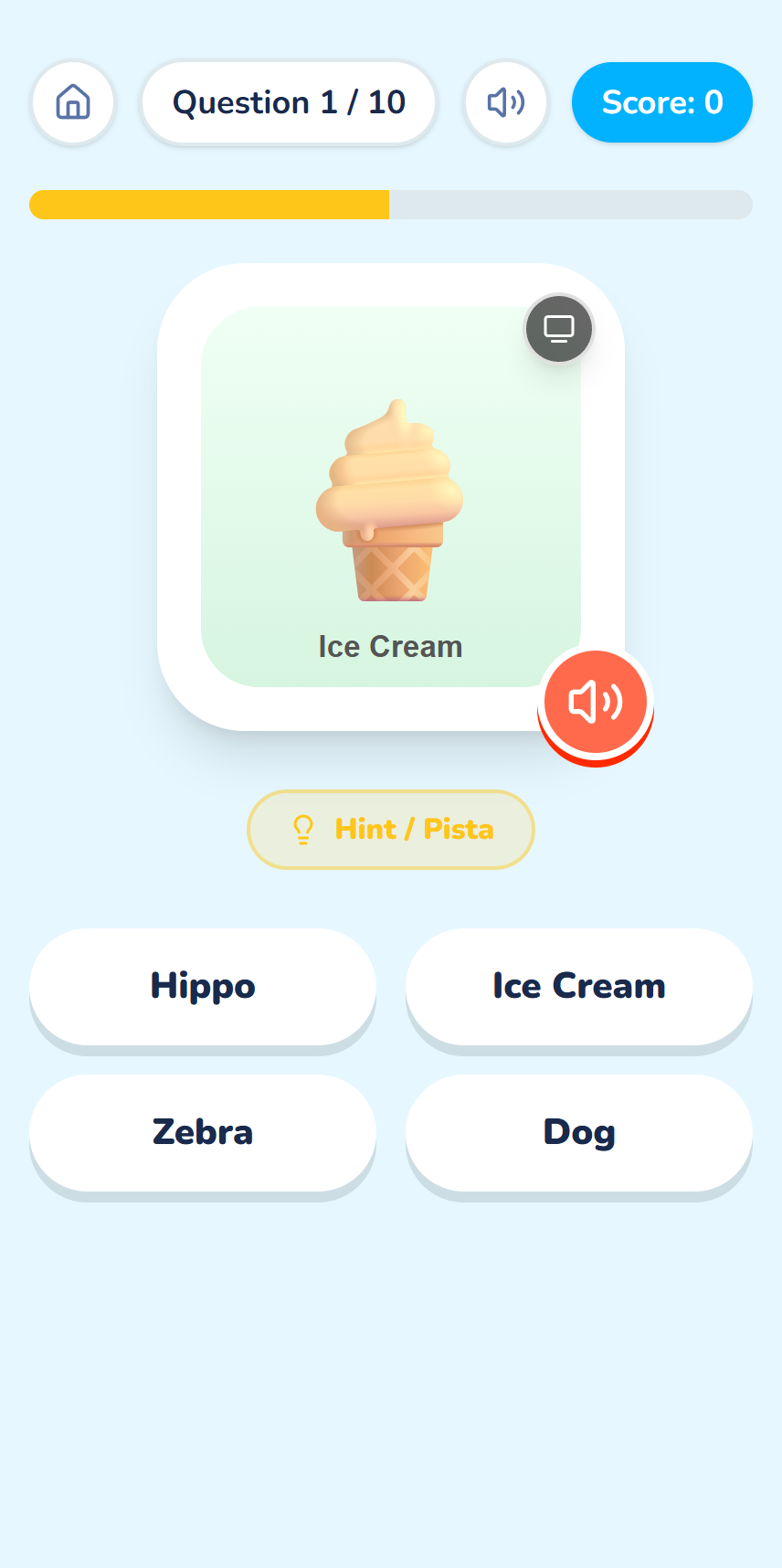Choose Hippo as the answer
The image size is (782, 1568).
[x=203, y=987]
